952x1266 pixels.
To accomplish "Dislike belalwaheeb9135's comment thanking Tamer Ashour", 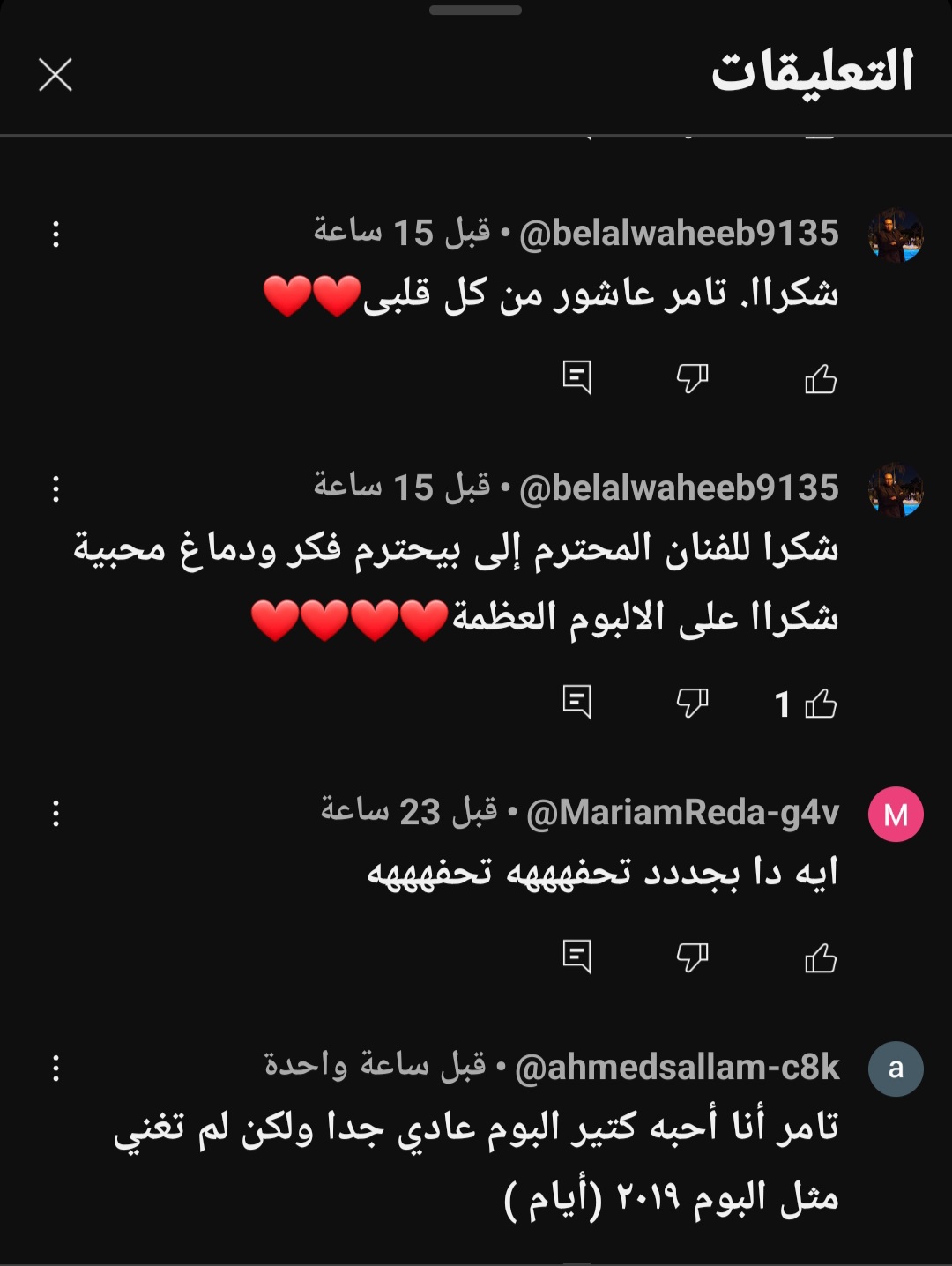I will coord(692,378).
